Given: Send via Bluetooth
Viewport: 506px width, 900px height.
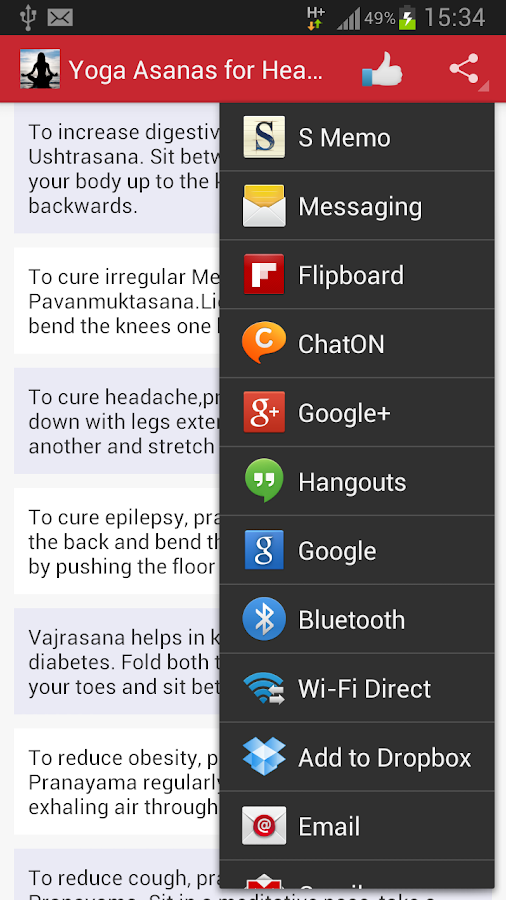Looking at the screenshot, I should [x=357, y=619].
